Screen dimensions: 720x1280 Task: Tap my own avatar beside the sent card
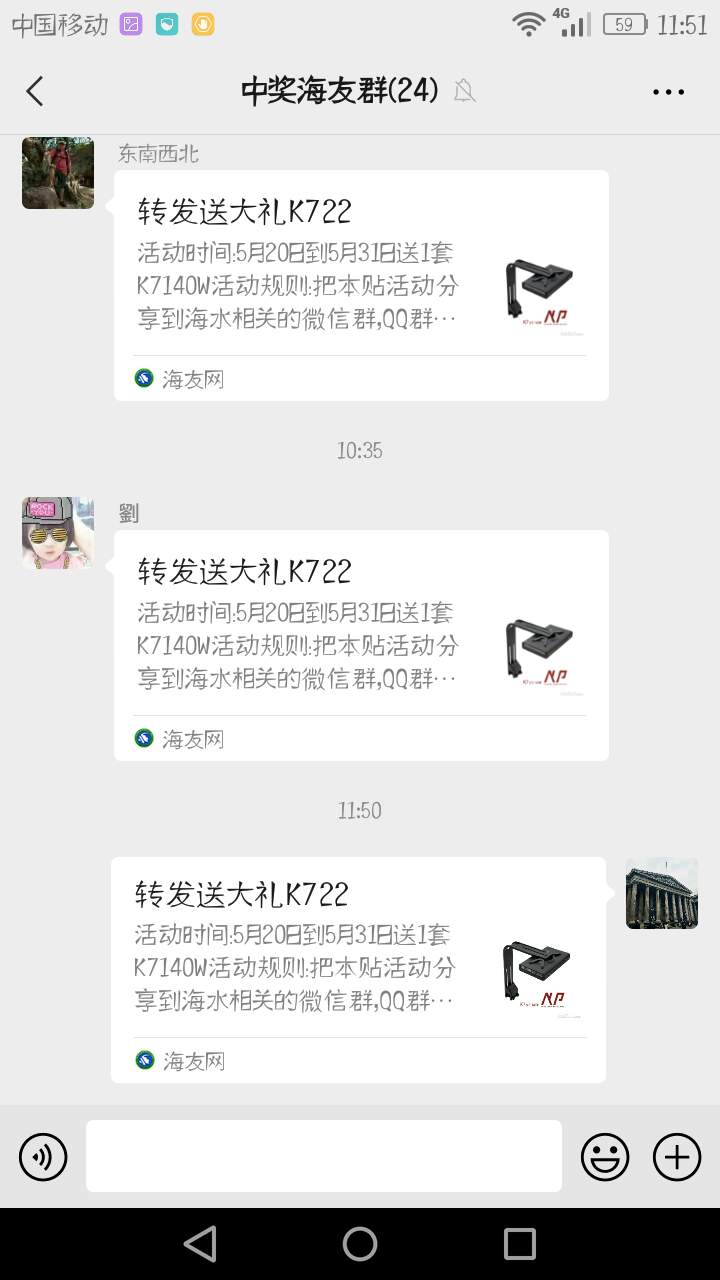point(662,893)
